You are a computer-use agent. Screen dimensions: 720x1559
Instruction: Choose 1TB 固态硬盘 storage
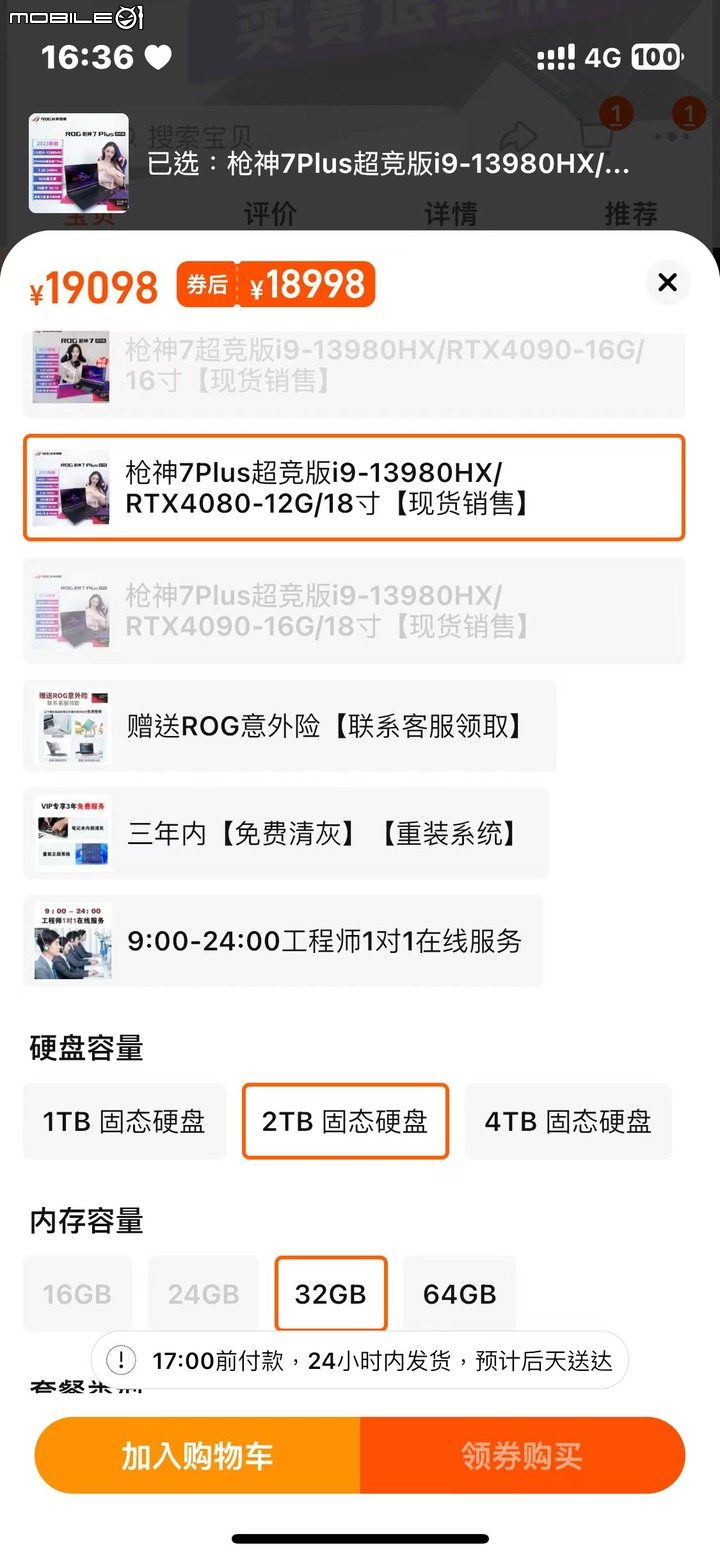(x=125, y=1122)
